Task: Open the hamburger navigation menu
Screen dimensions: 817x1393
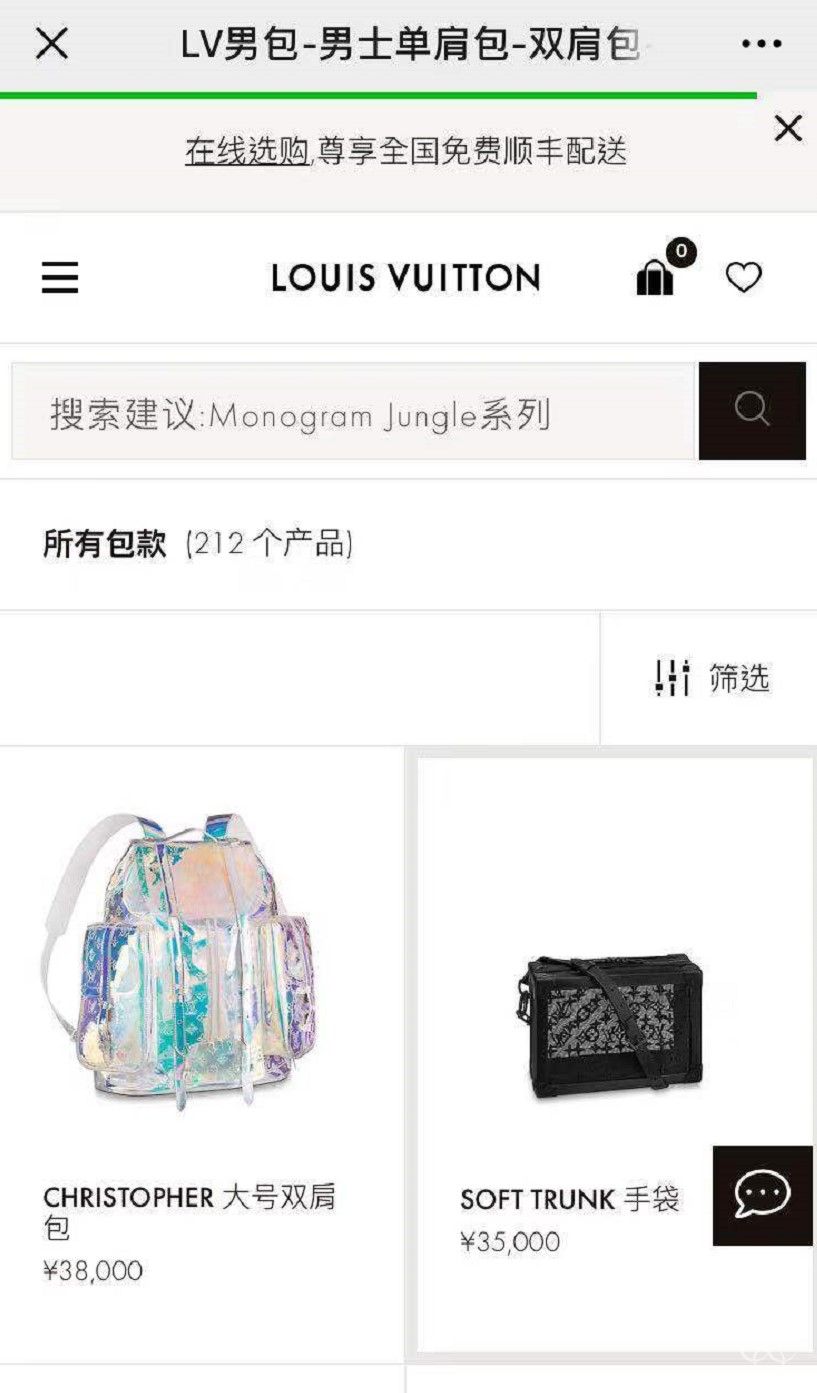Action: coord(60,277)
